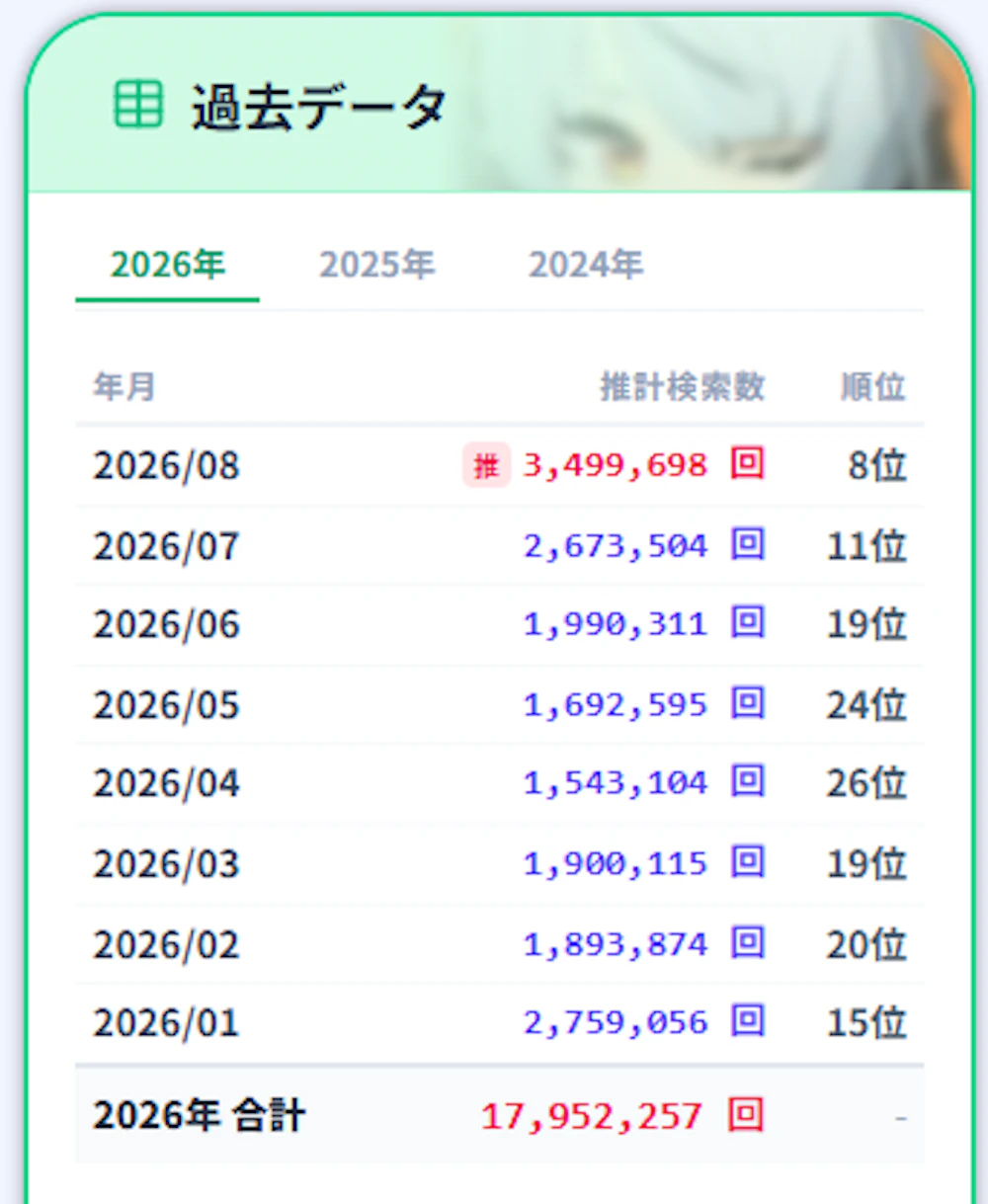Switch to the 2024年 tab
988x1204 pixels.
[585, 266]
